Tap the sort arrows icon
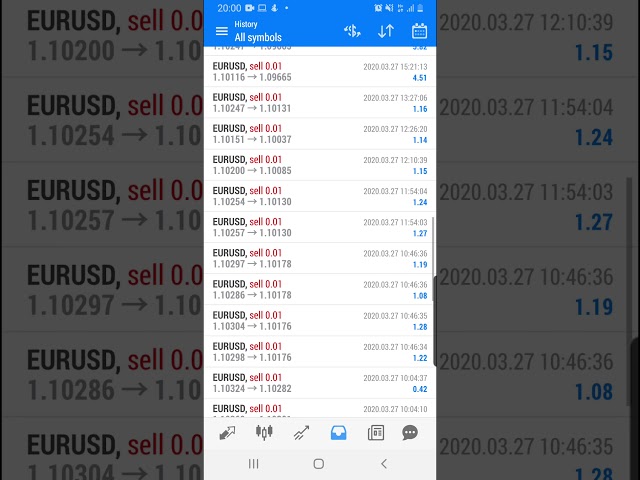 click(x=385, y=31)
